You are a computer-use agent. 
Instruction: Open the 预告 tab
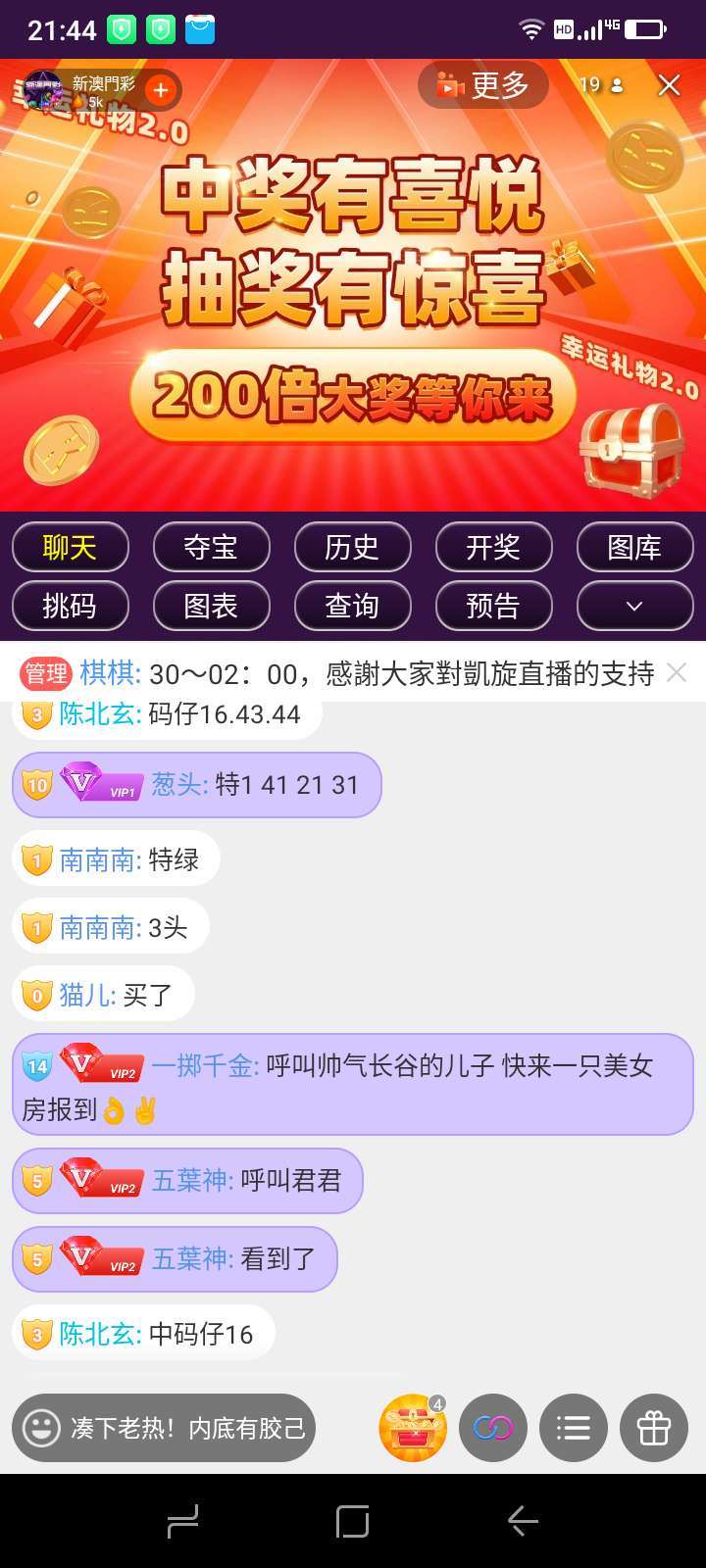(493, 606)
